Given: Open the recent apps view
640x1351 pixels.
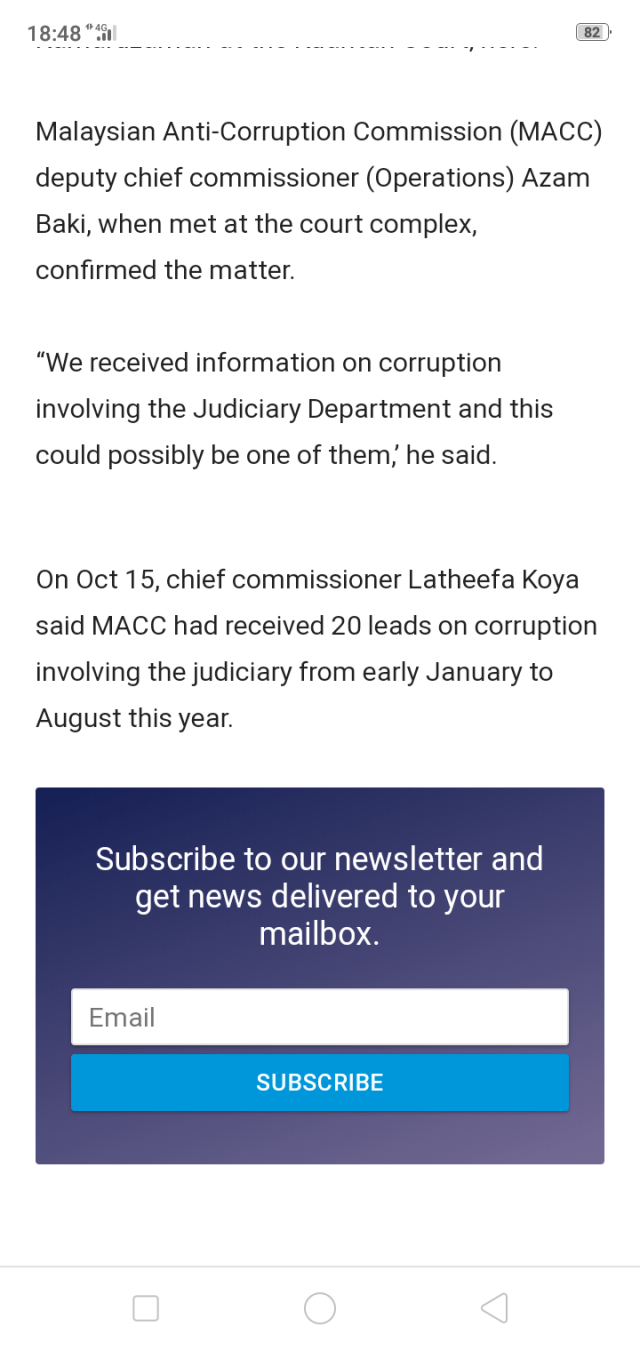Looking at the screenshot, I should [146, 1308].
